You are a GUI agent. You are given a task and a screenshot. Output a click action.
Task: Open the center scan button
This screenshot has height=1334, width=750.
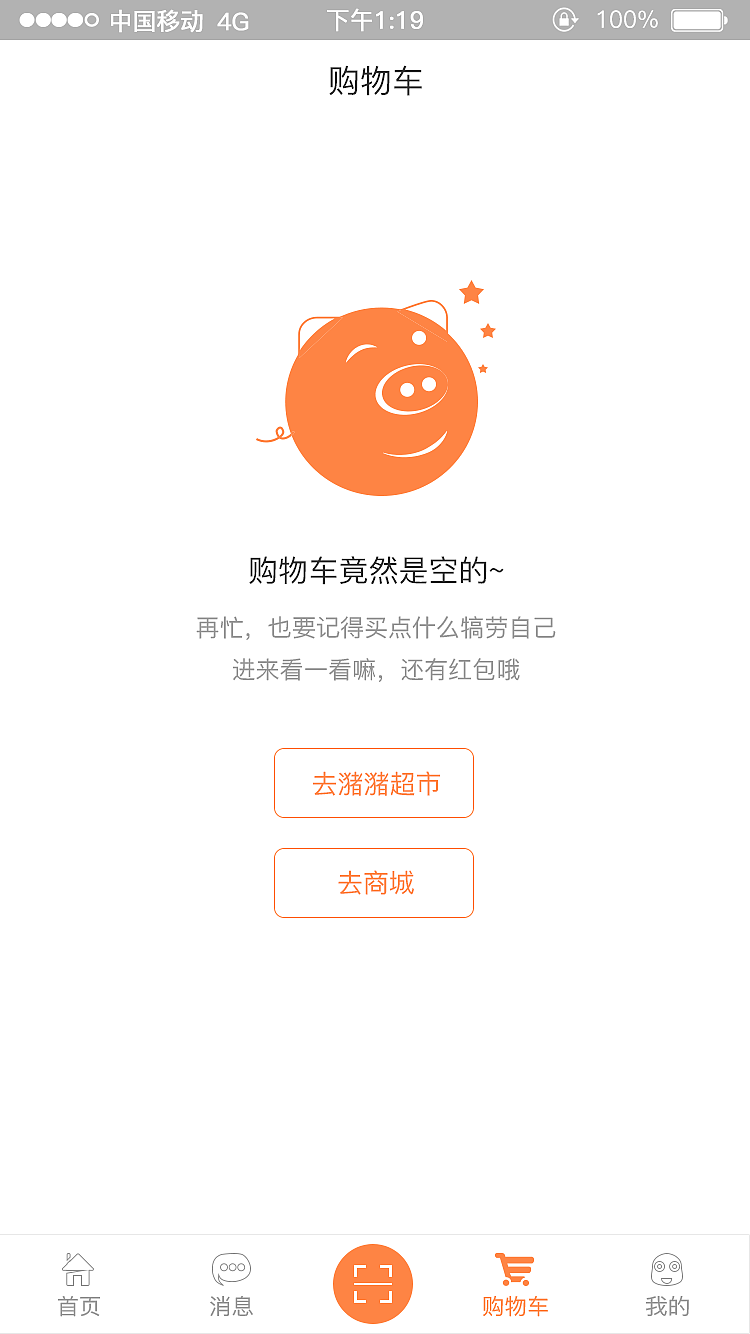pyautogui.click(x=373, y=1284)
